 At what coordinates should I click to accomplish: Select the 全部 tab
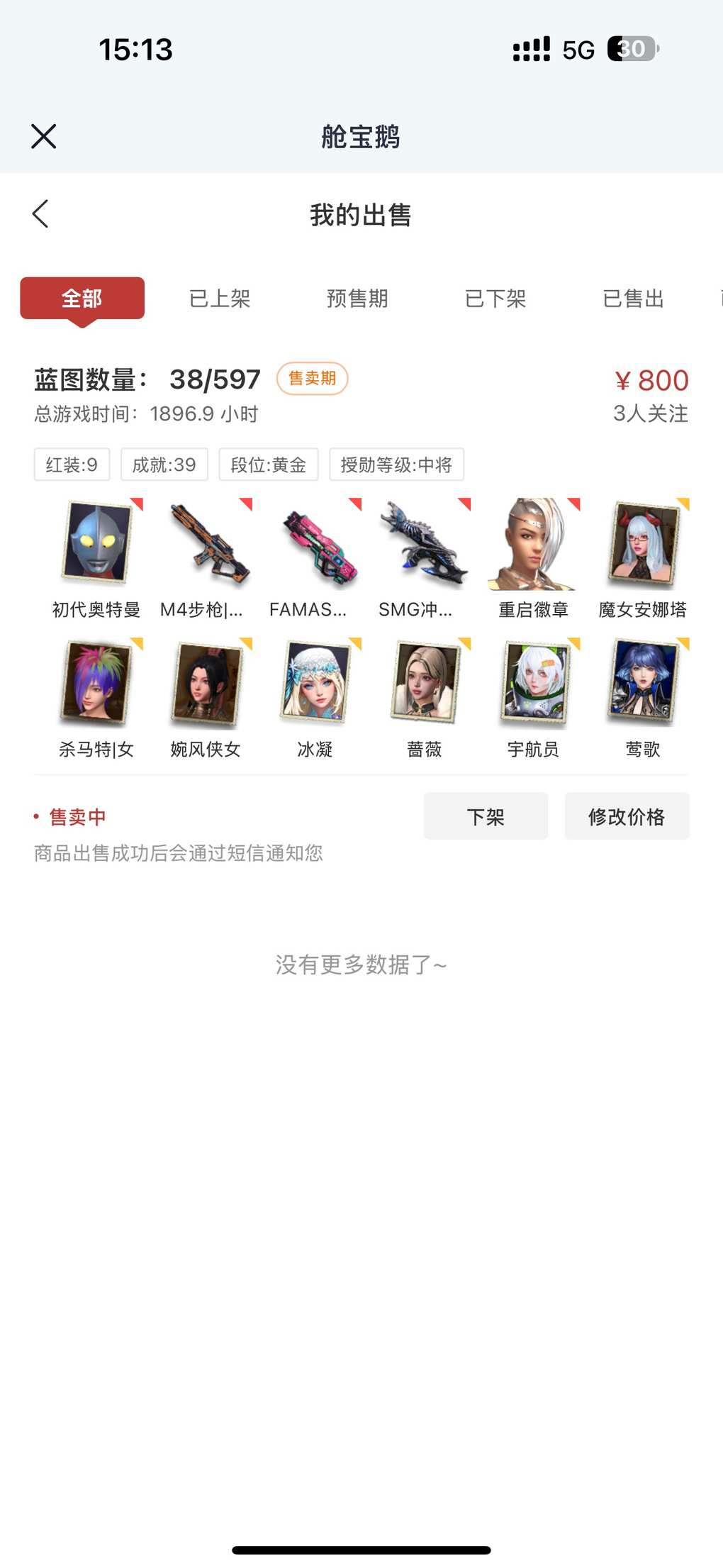point(82,299)
